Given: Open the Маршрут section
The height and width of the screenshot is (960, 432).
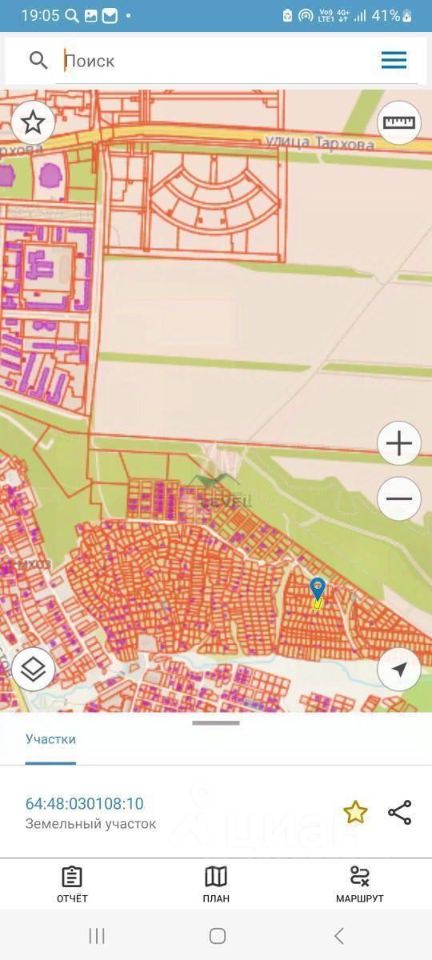Looking at the screenshot, I should (360, 884).
